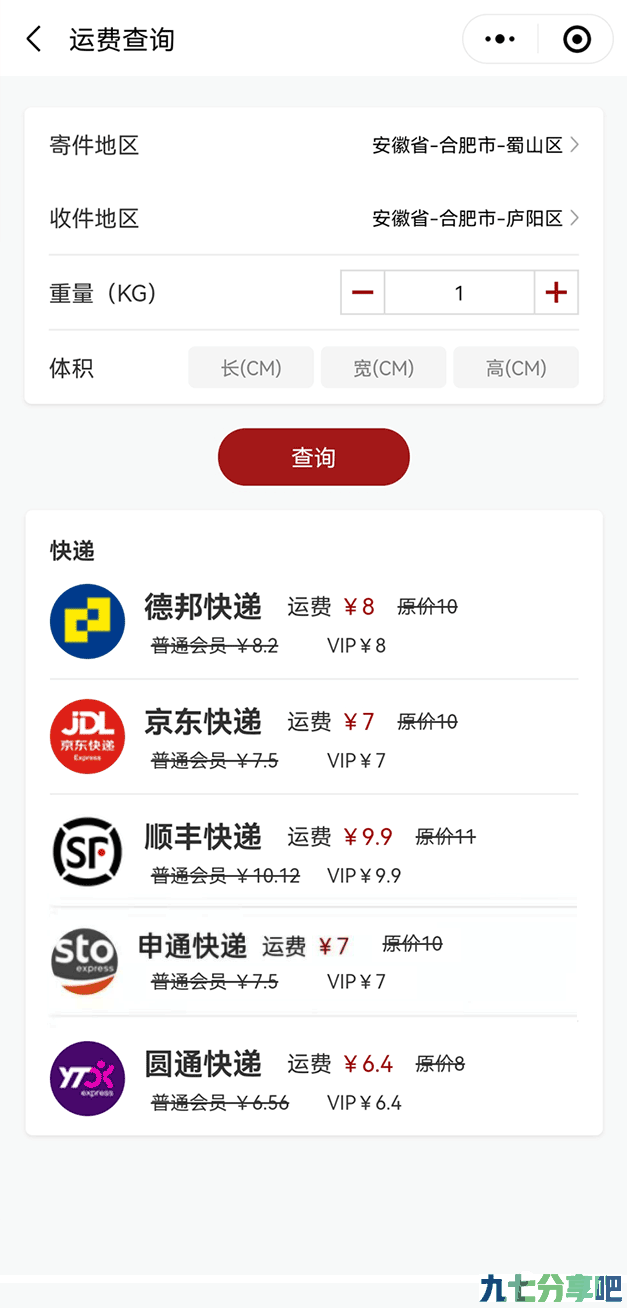Choose the 申通快递 shipping option
Screen dimensions: 627x1308
[314, 962]
